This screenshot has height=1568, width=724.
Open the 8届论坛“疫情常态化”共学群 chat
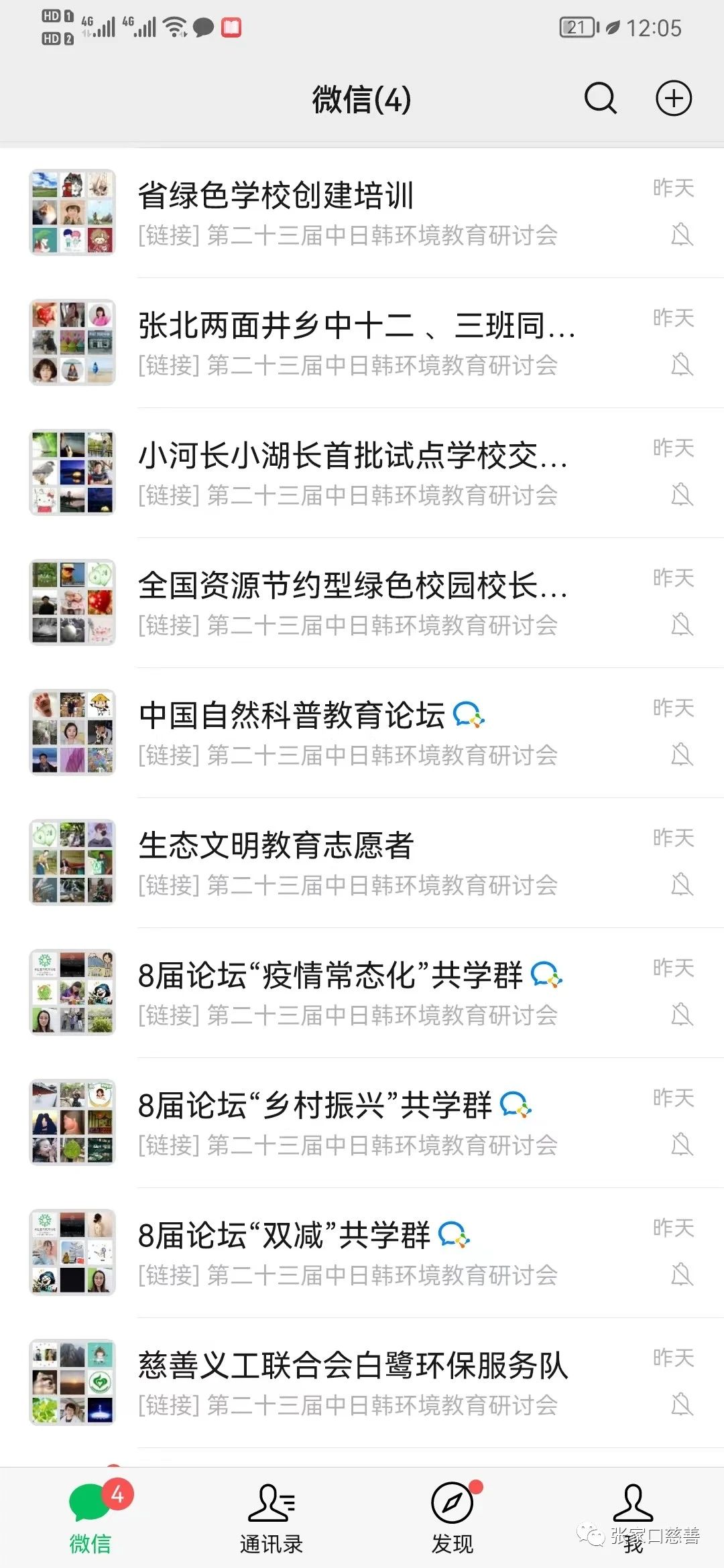362,992
